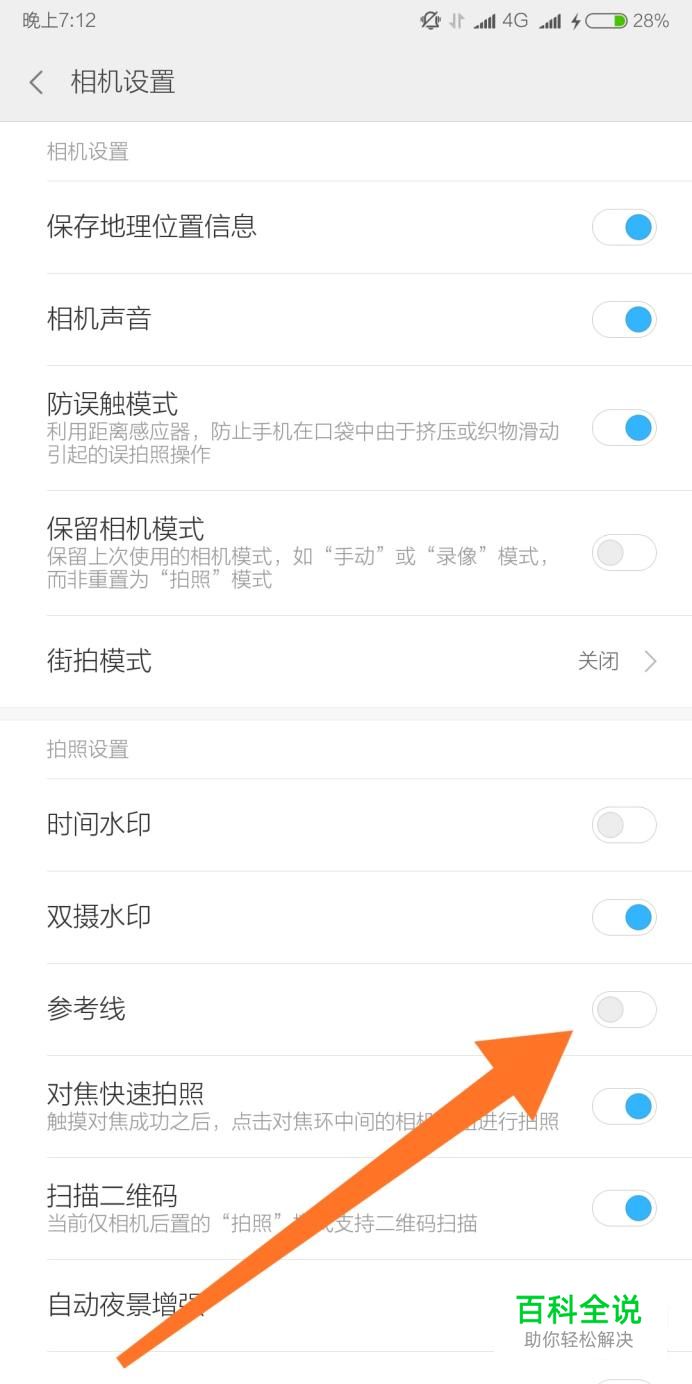Disable 双摄水印 switch
This screenshot has width=692, height=1384.
(624, 917)
